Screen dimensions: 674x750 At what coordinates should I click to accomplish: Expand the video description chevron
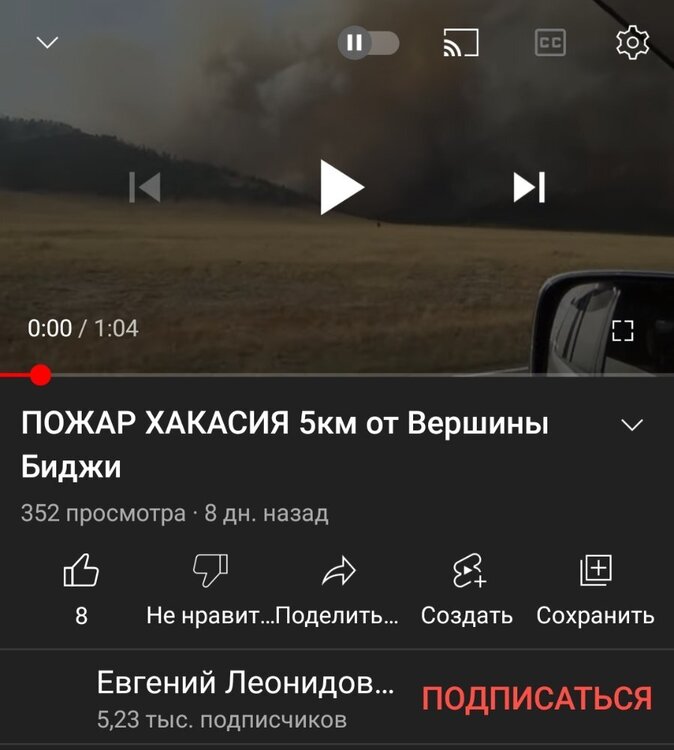[632, 425]
